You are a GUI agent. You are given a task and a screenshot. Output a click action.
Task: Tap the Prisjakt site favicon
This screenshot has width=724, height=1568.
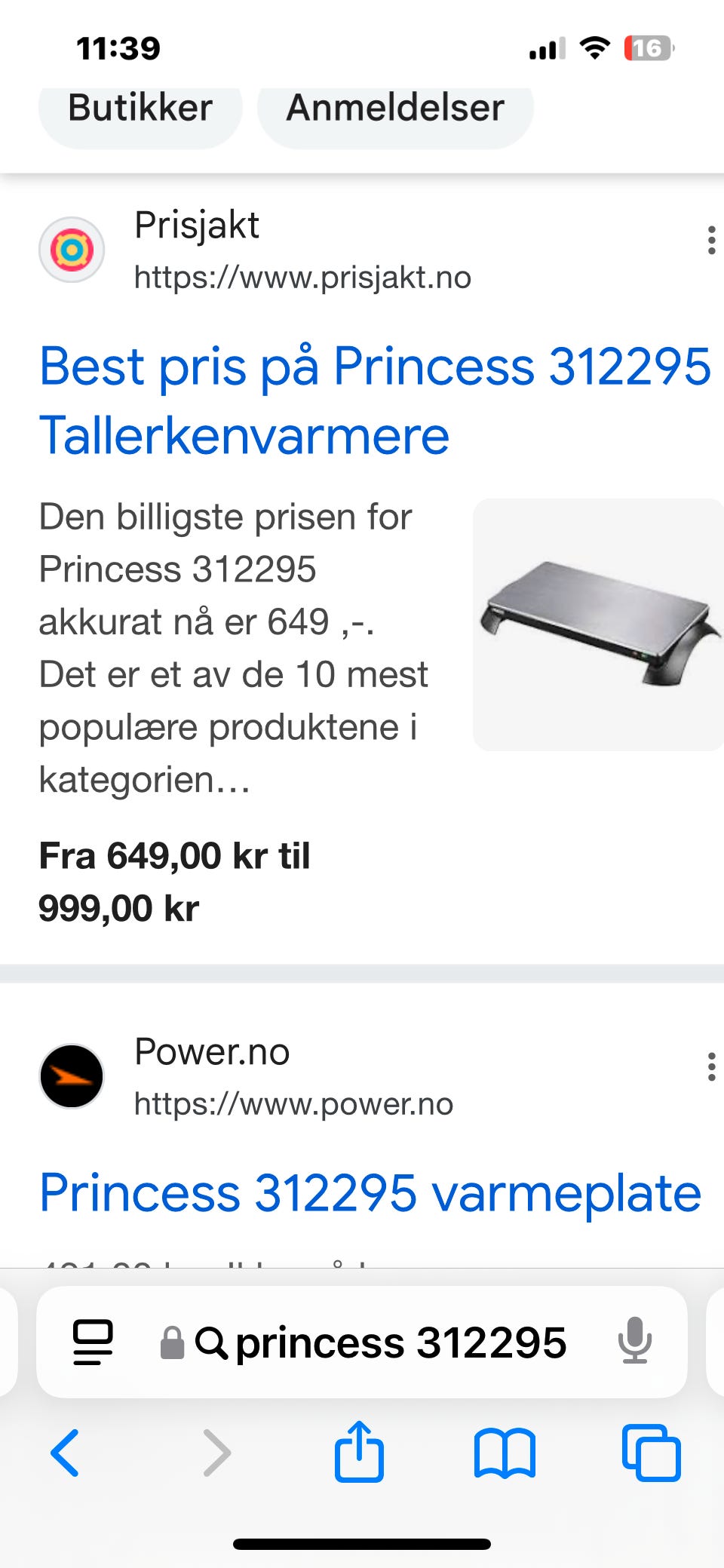click(x=71, y=250)
